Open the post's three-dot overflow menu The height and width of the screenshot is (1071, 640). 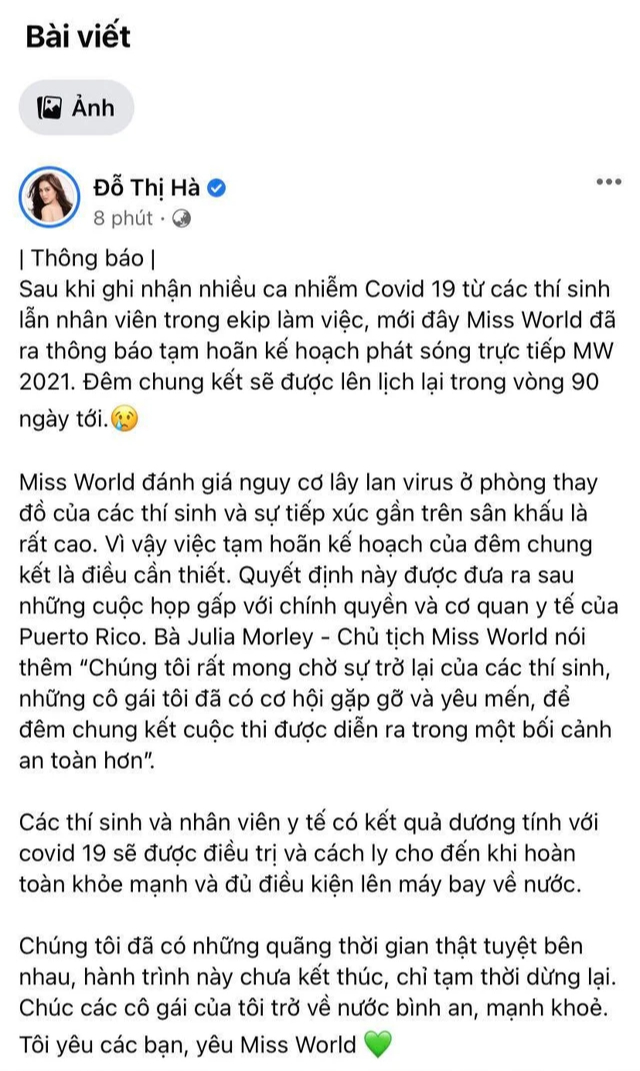coord(609,182)
